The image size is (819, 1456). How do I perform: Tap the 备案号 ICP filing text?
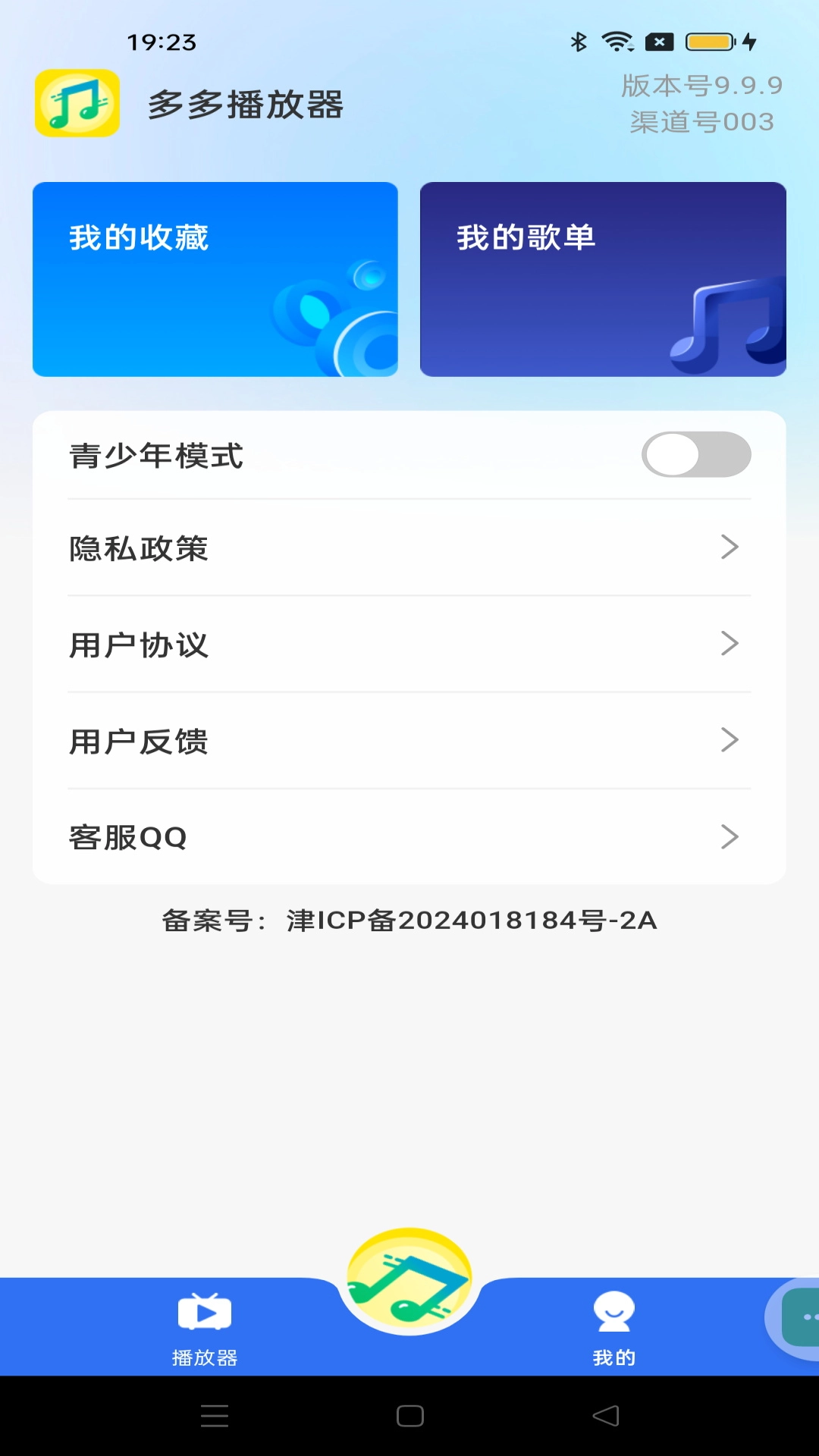coord(409,920)
